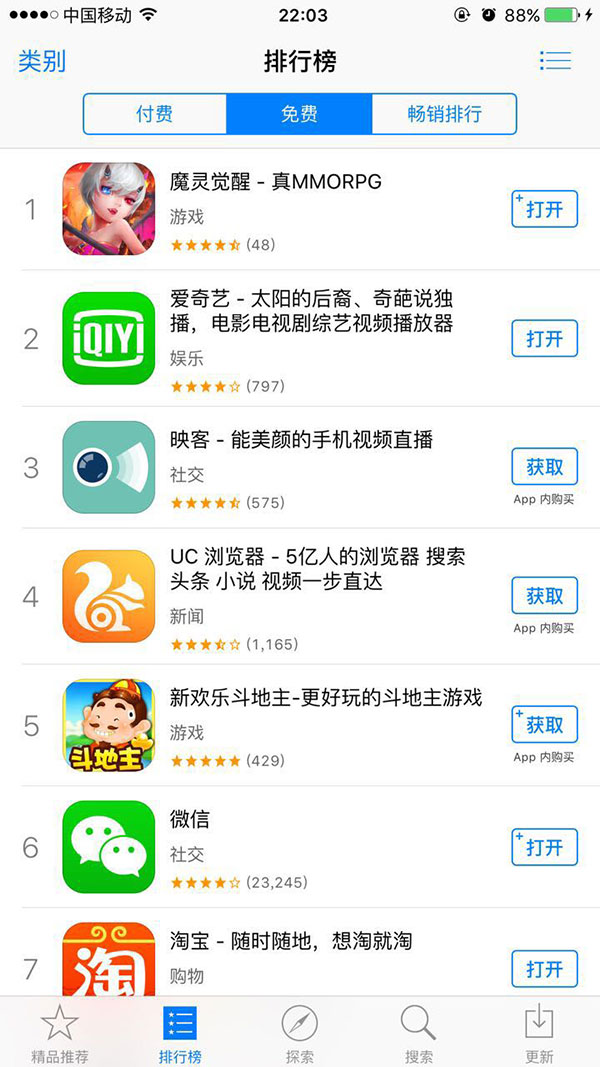
Task: Tap the 排行榜 top charts tab
Action: pos(180,1034)
